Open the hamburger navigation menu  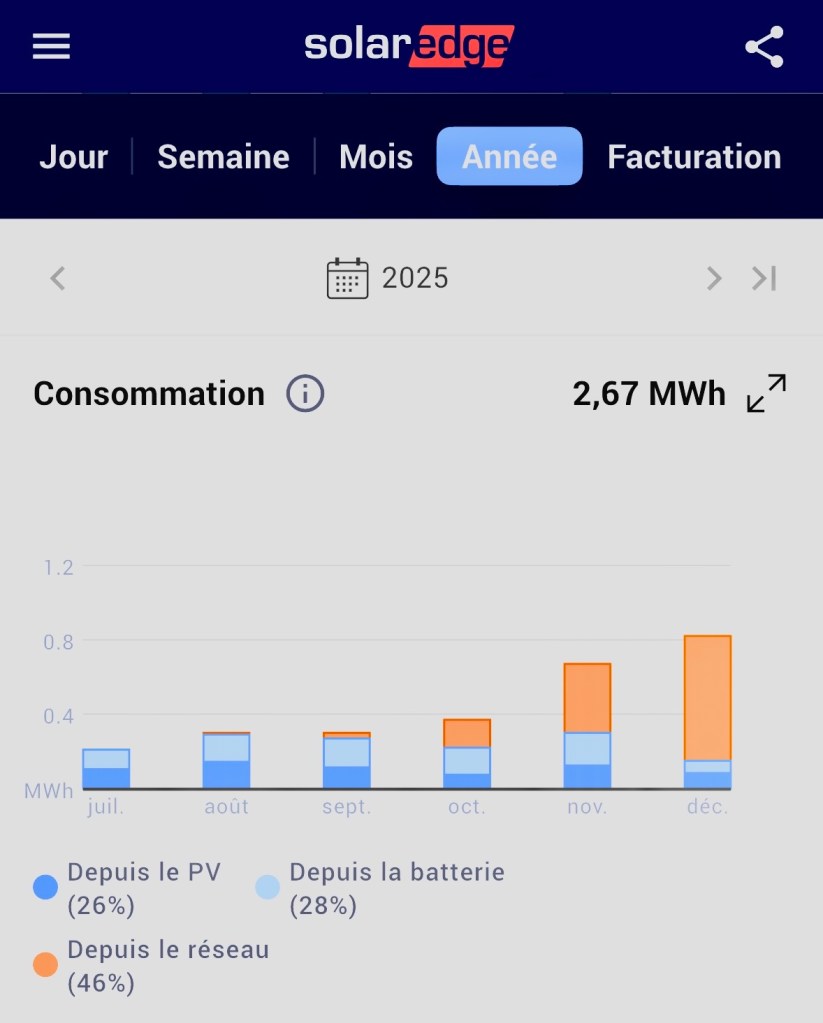[51, 46]
